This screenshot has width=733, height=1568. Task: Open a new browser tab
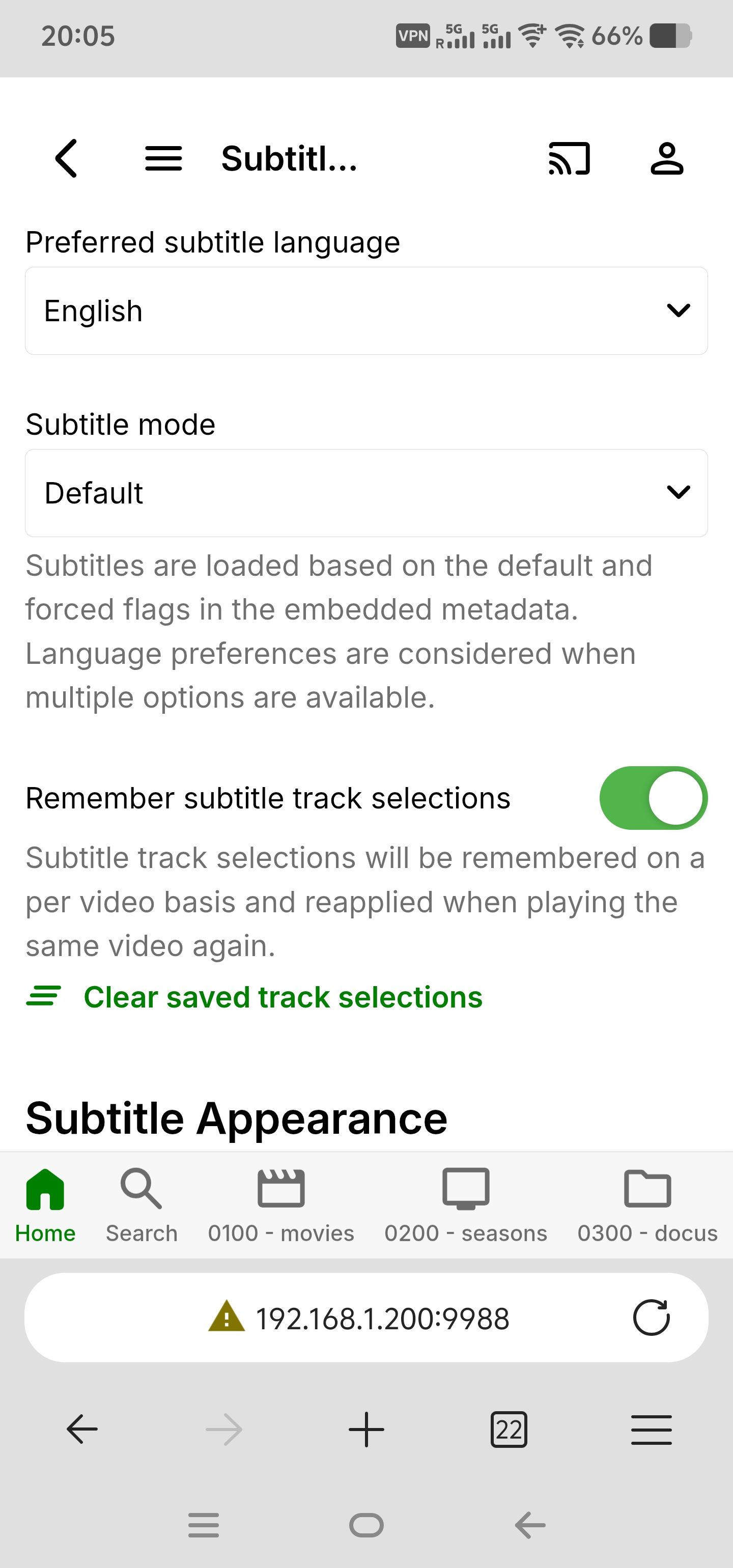pos(366,1429)
